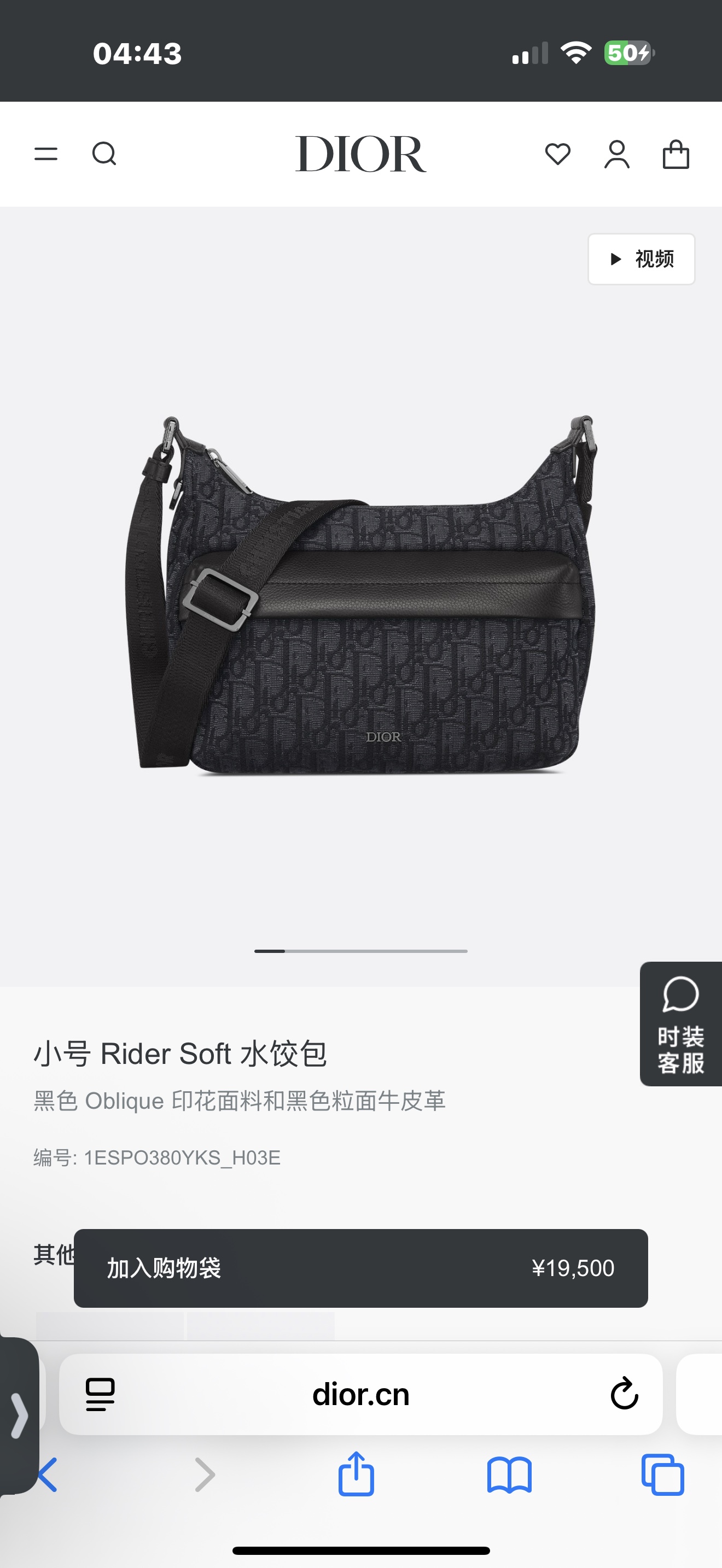Go back to previous page
This screenshot has height=1568, width=722.
[48, 1475]
